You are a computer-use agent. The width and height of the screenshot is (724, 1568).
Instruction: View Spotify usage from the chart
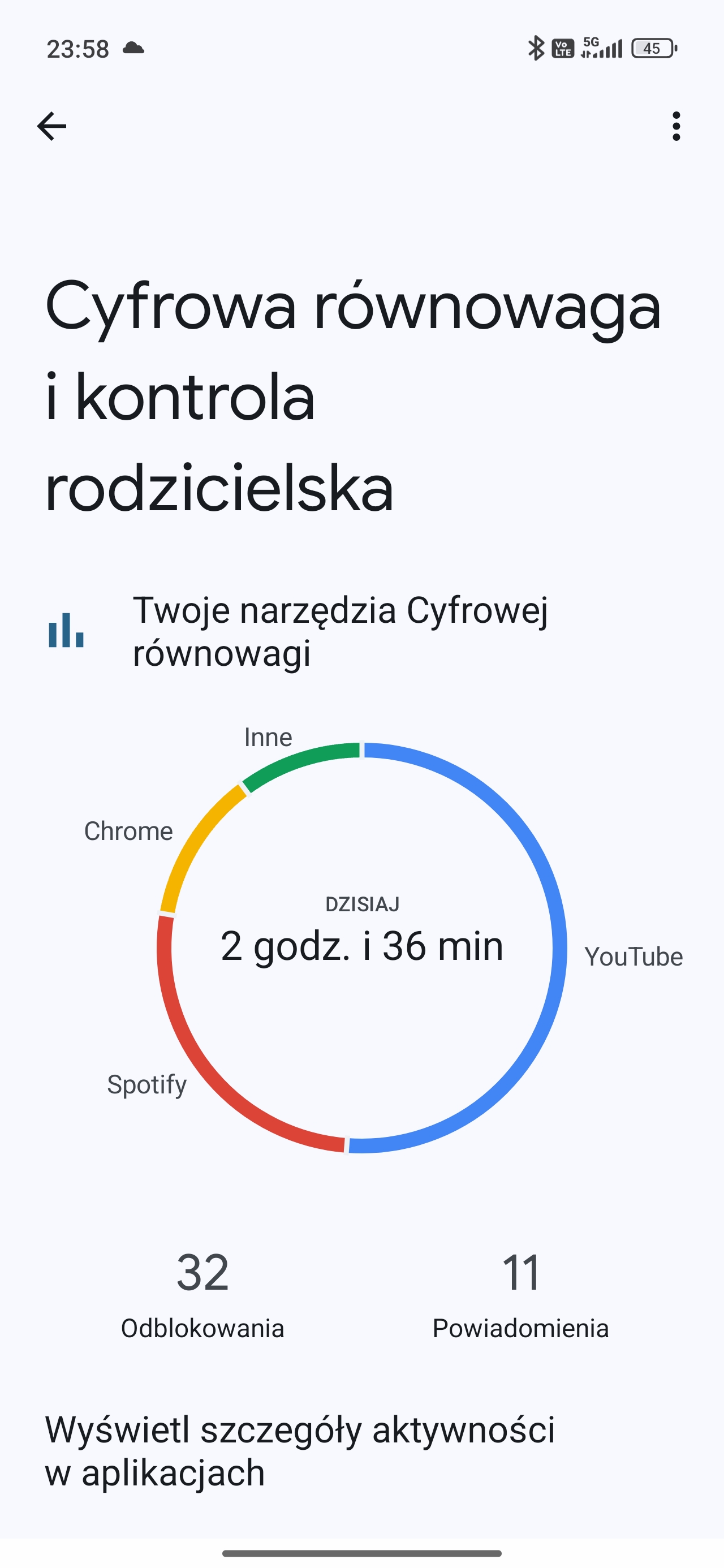point(146,1084)
